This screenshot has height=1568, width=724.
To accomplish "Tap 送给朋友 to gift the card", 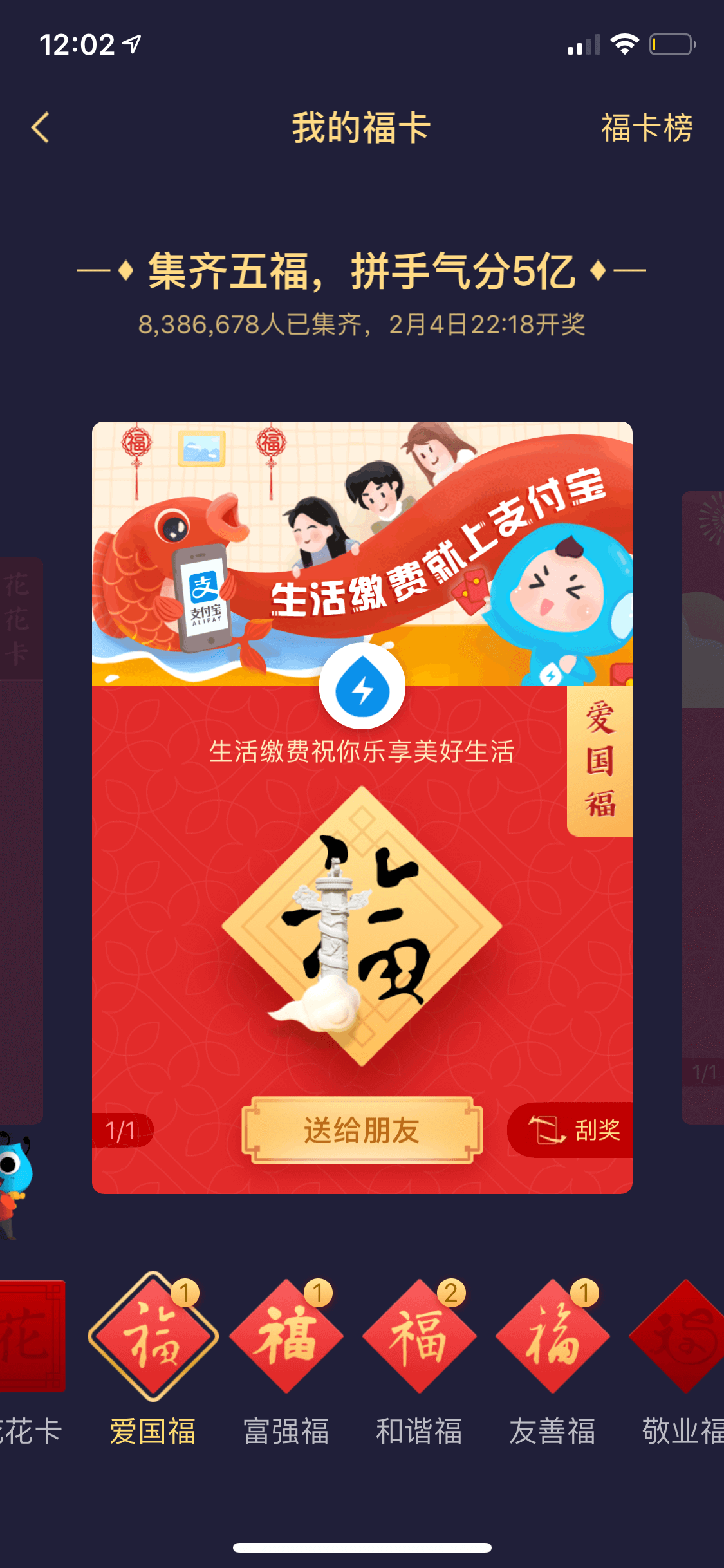I will [x=362, y=1130].
